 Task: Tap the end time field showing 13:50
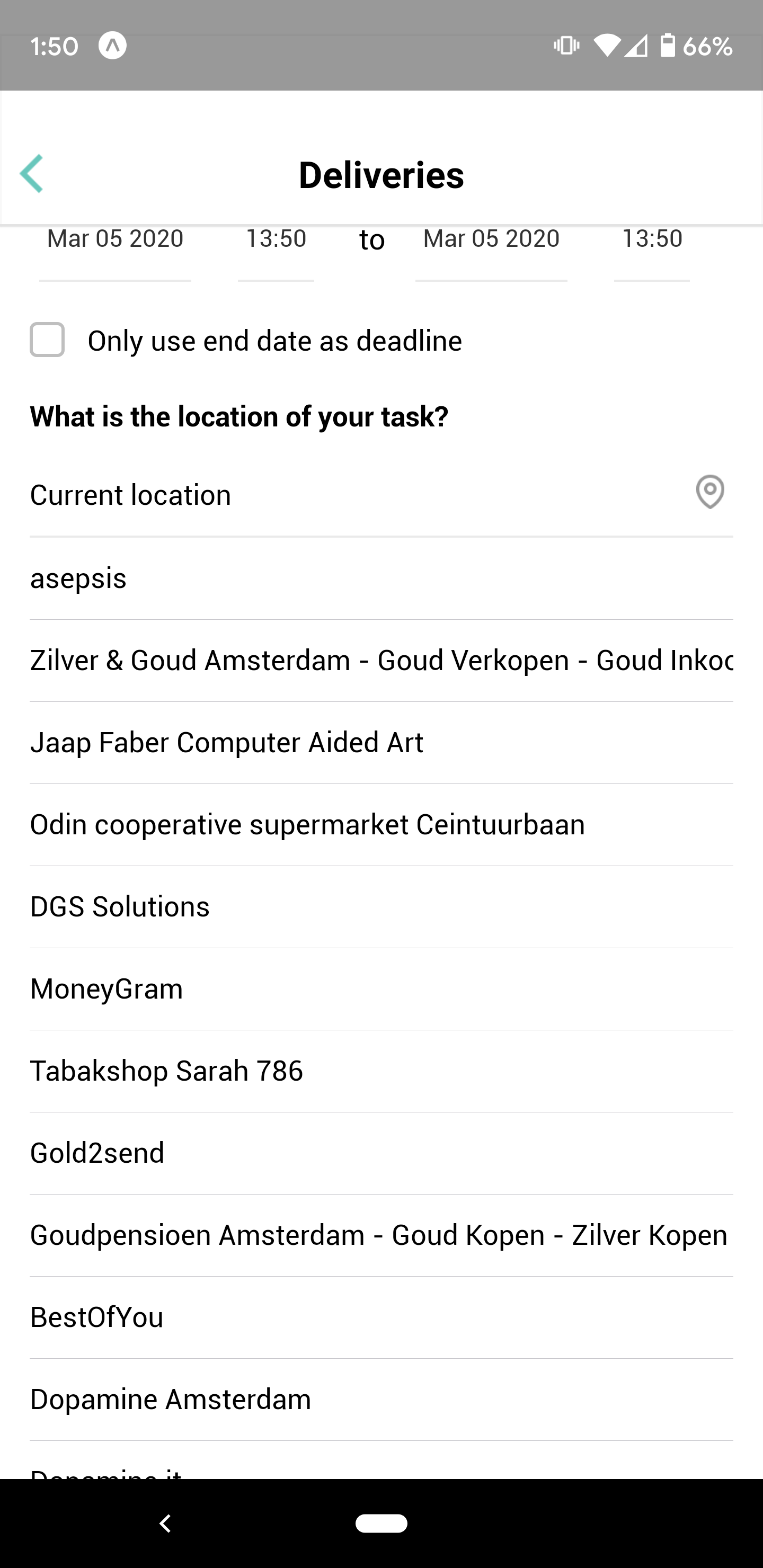point(652,238)
